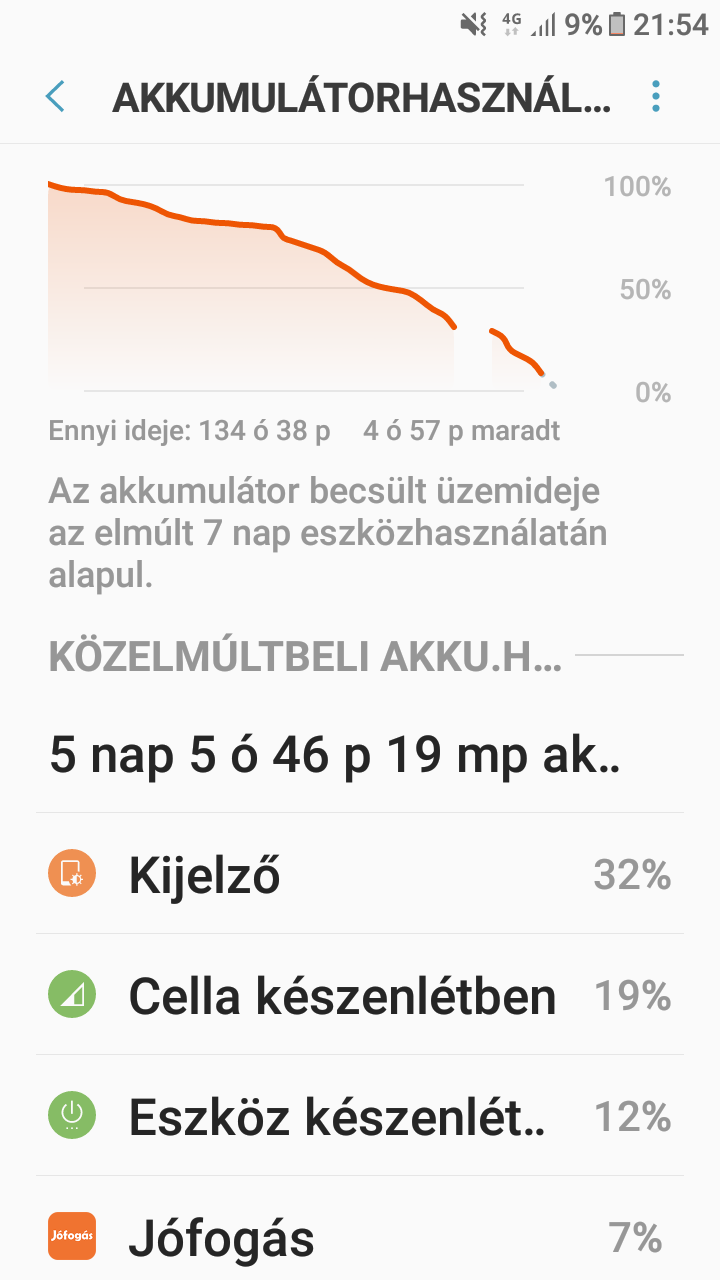
Task: Open the three-dot overflow menu
Action: (x=656, y=96)
